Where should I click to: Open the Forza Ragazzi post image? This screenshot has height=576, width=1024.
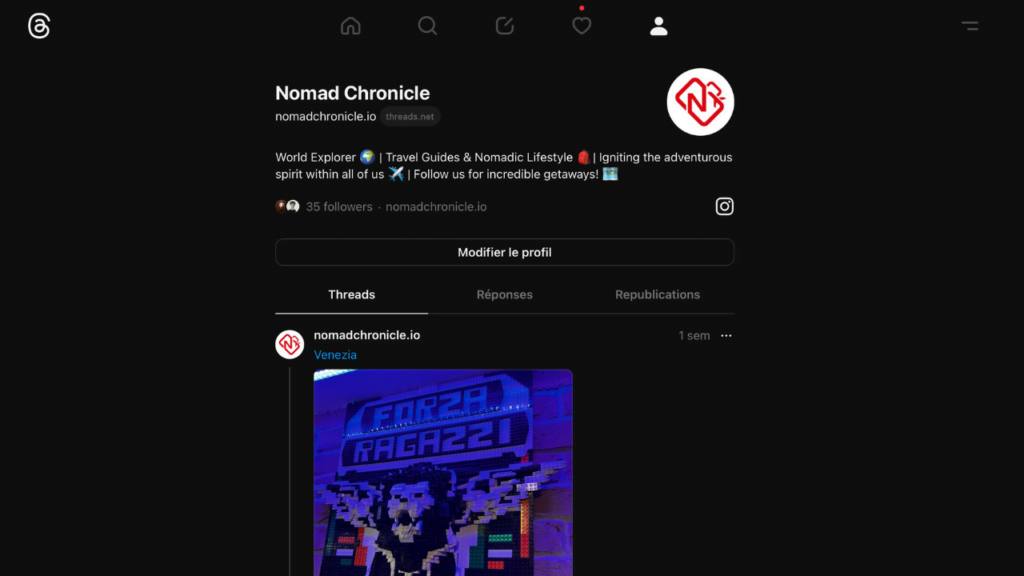[443, 470]
